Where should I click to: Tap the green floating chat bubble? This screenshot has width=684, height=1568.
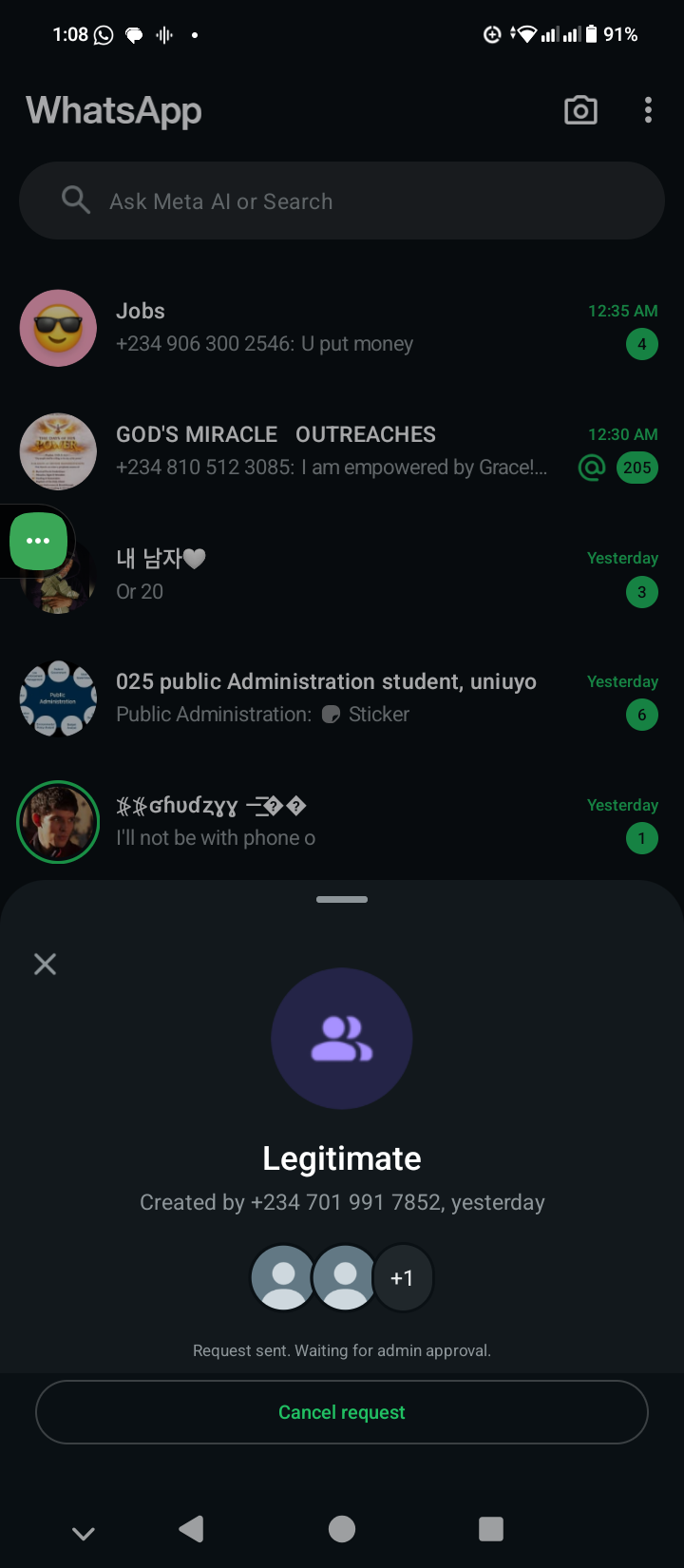coord(38,541)
